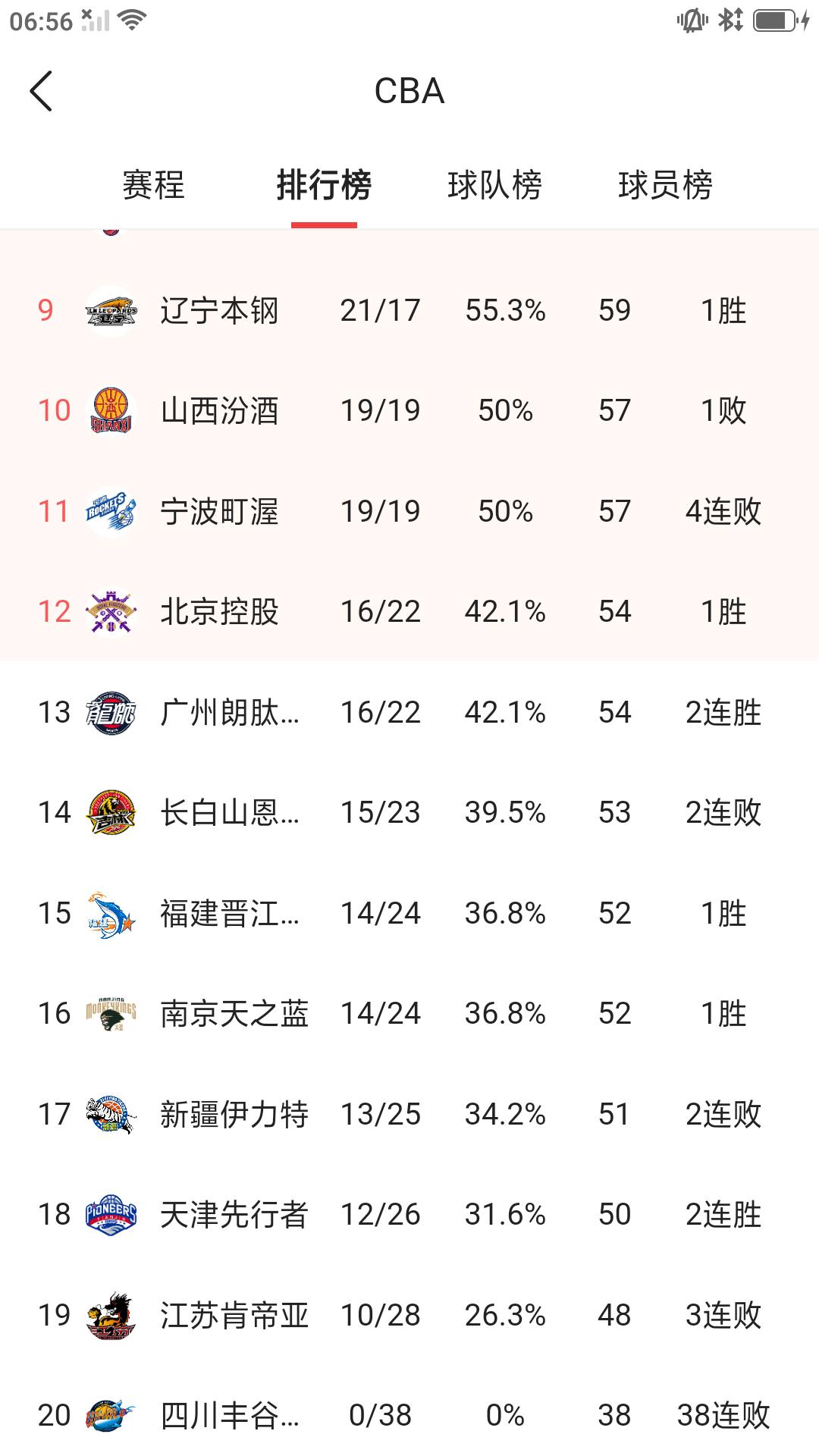
Task: Open the 辽宁本钢 team detail row
Action: [409, 309]
